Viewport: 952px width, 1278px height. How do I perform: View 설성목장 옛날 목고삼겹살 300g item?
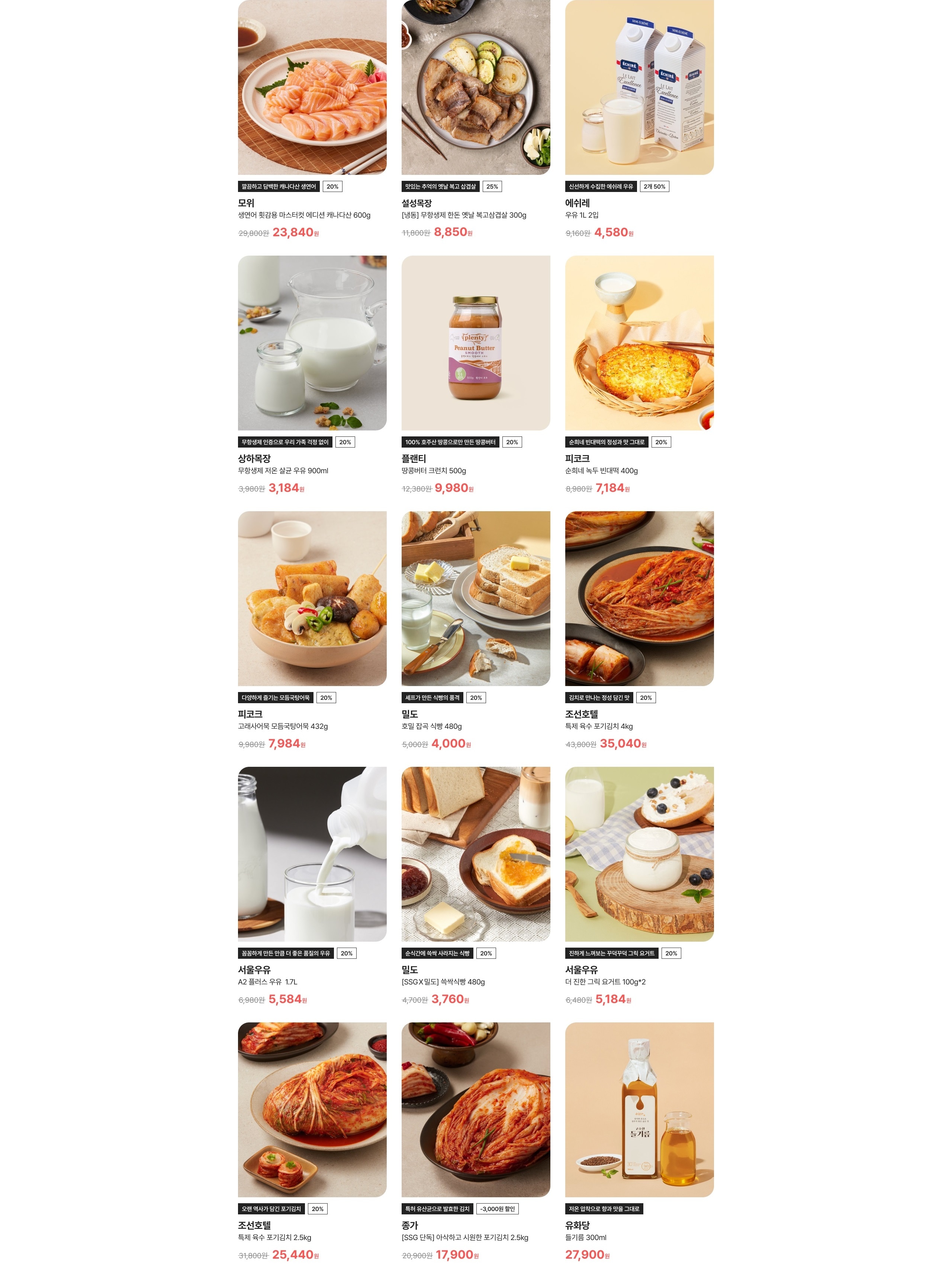[475, 88]
